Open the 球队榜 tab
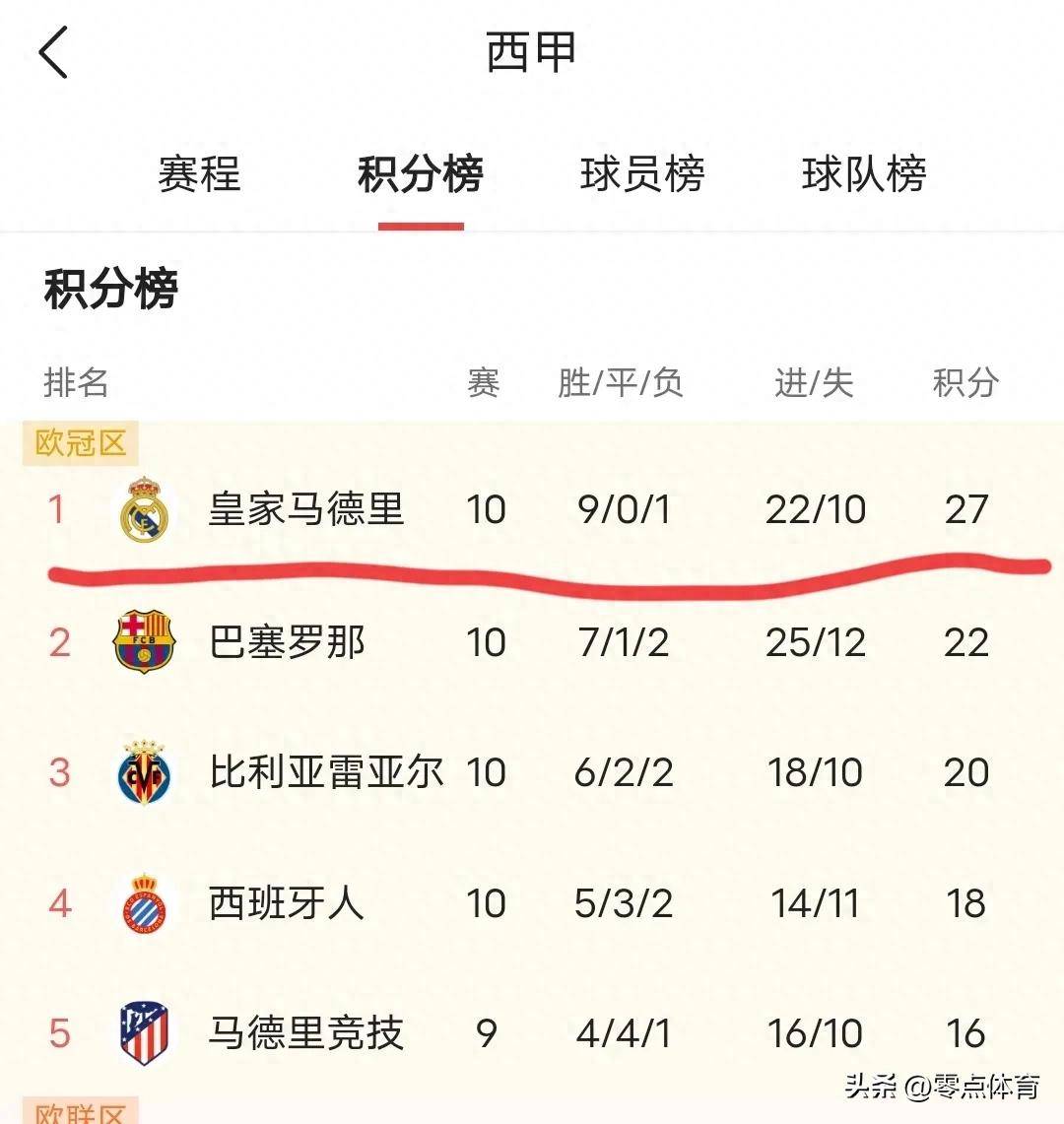1064x1124 pixels. (x=864, y=174)
